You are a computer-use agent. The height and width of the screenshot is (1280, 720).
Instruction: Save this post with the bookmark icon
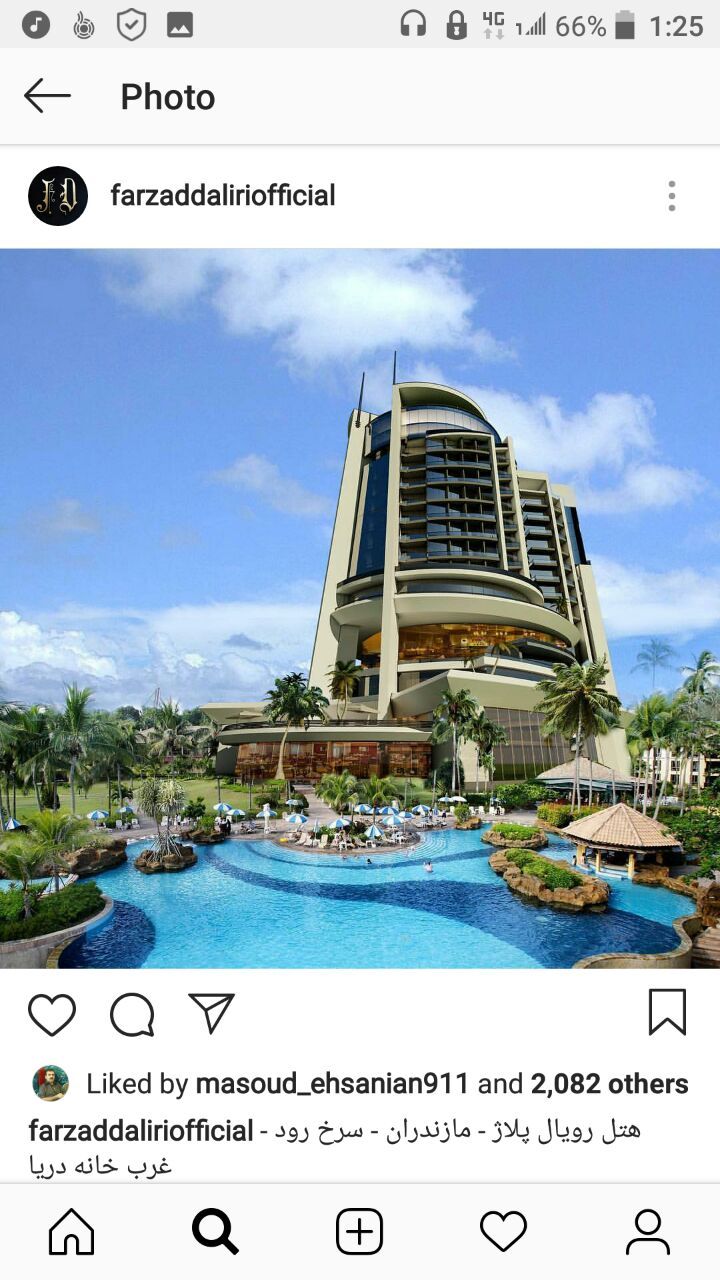[667, 1012]
